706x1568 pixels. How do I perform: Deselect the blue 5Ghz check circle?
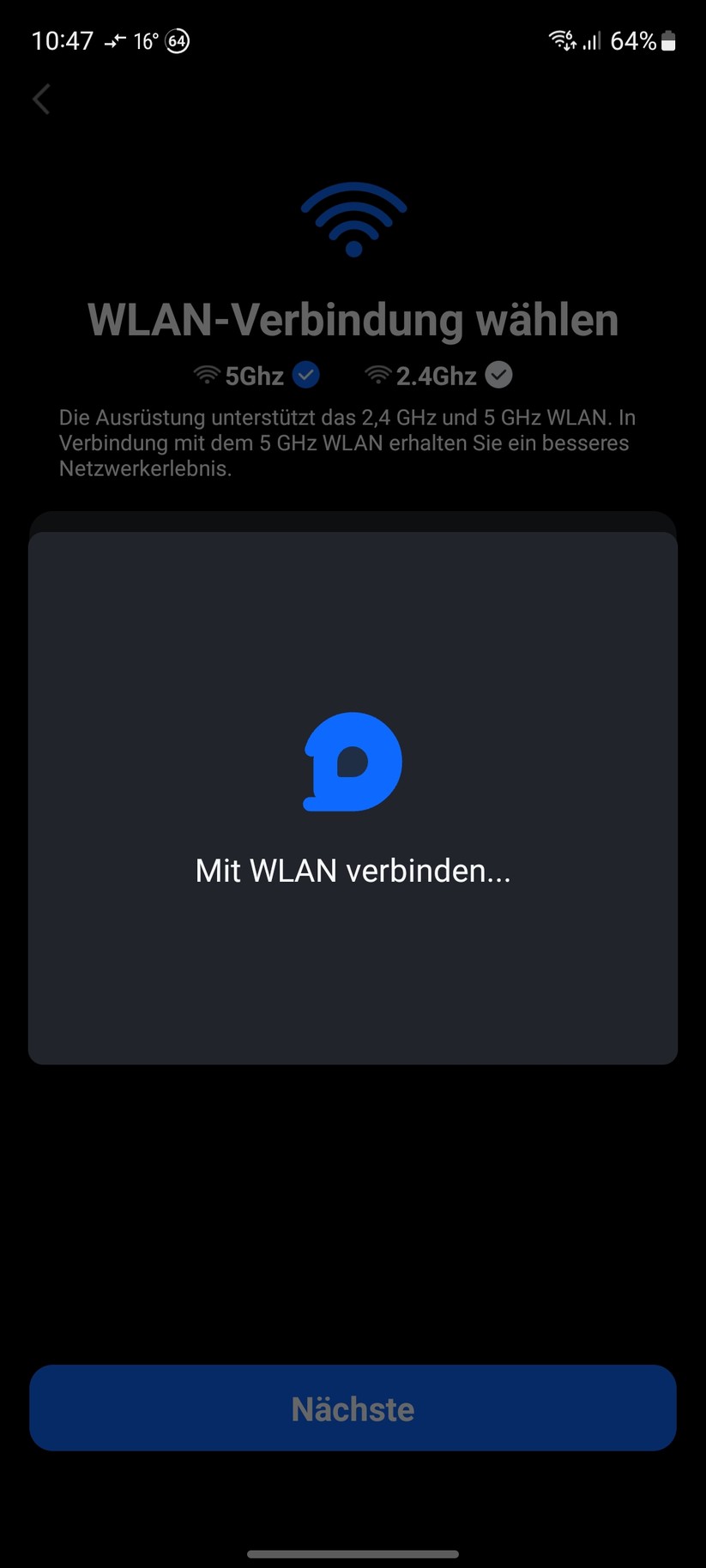point(308,374)
